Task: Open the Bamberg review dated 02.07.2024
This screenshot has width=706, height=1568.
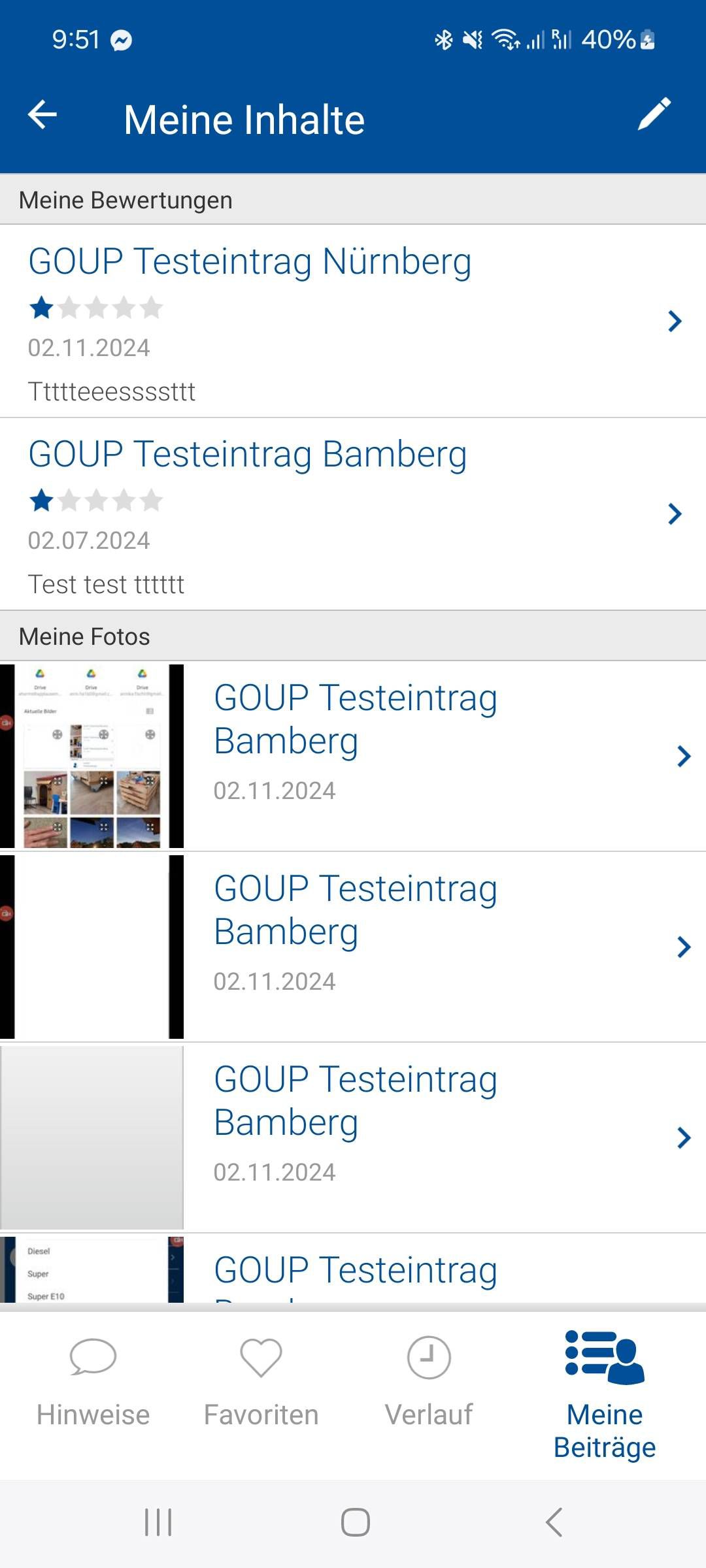Action: pos(353,514)
